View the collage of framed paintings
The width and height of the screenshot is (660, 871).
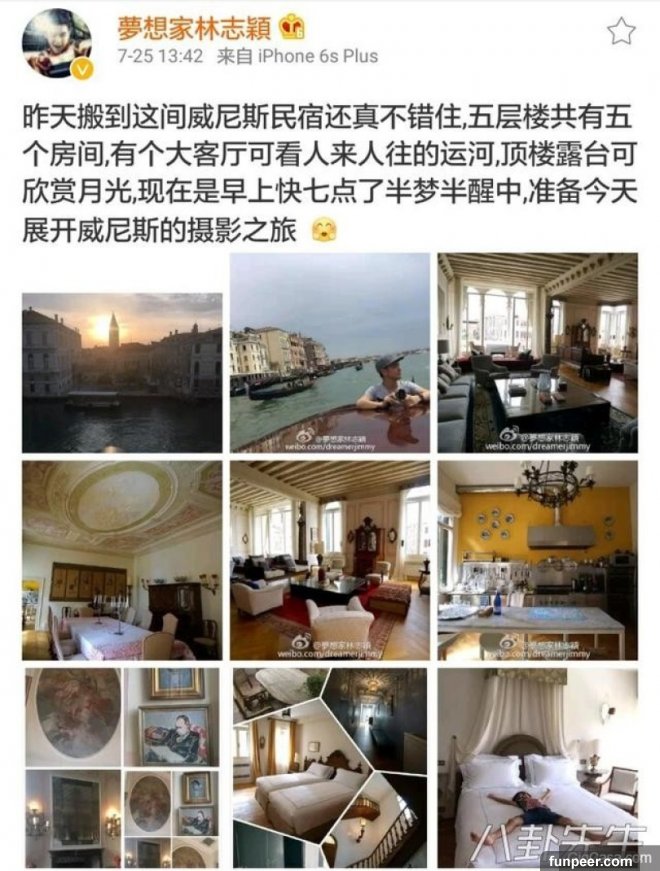point(122,767)
